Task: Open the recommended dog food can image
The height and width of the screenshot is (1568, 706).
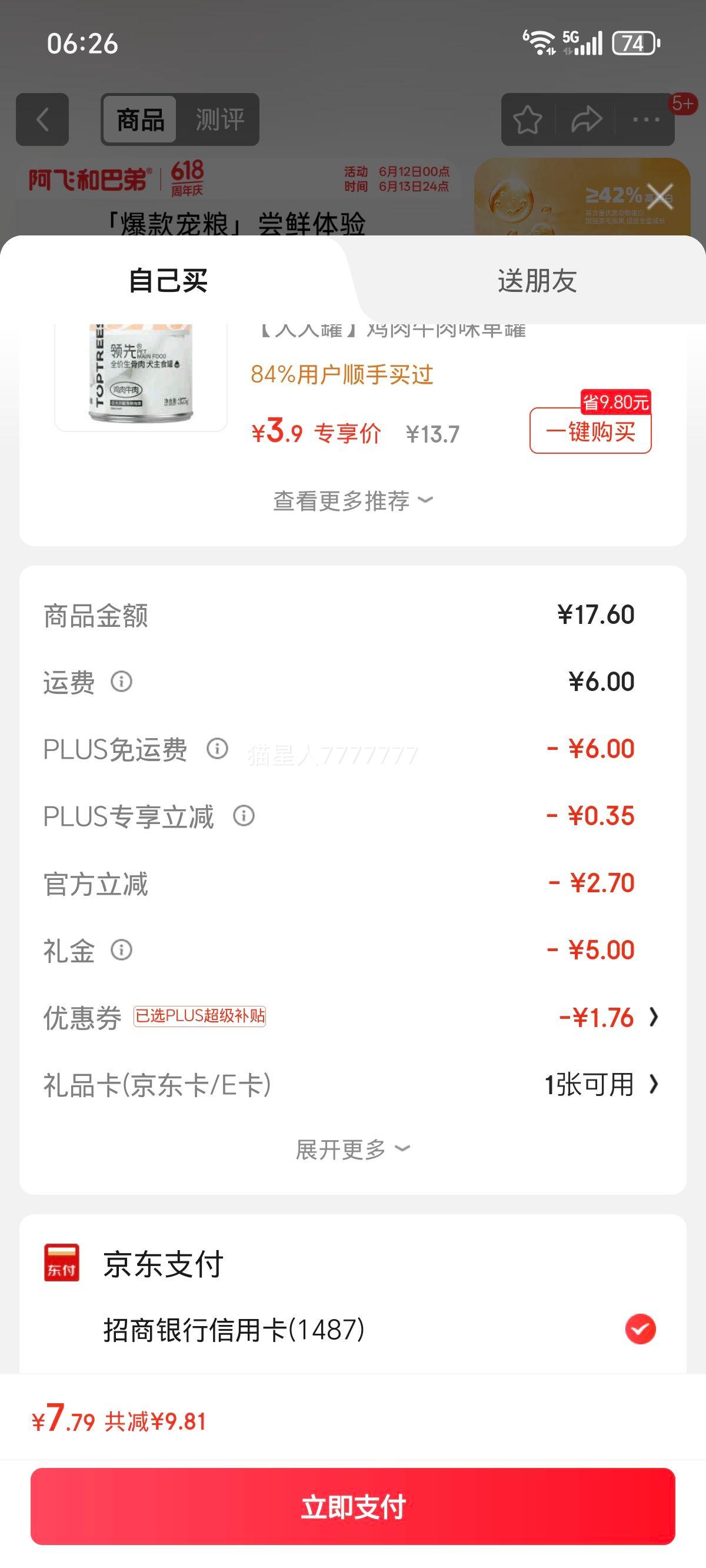Action: click(141, 374)
